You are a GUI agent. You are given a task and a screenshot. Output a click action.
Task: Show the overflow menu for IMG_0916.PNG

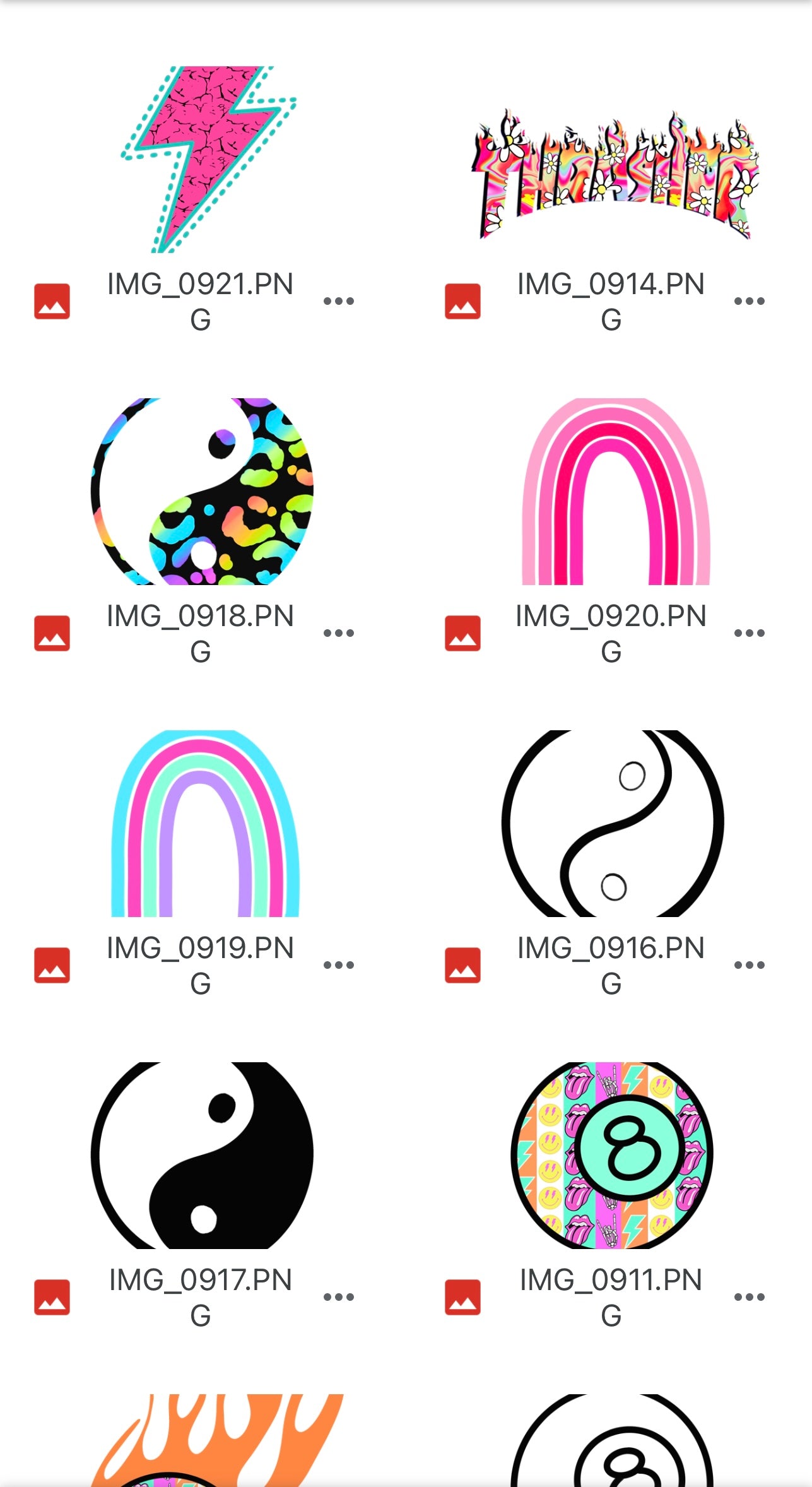coord(750,965)
